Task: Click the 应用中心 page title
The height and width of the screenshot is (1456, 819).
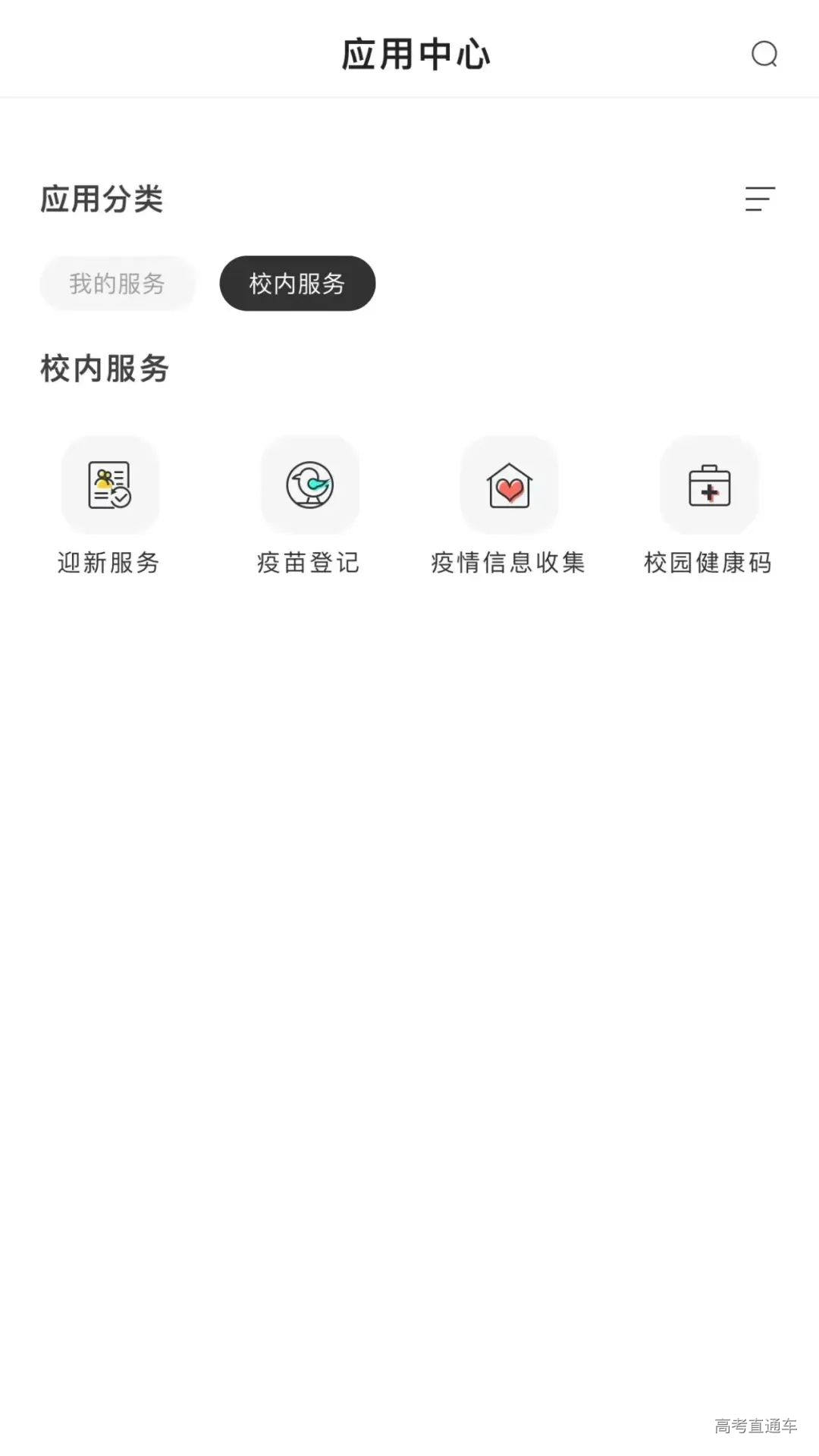Action: (416, 54)
